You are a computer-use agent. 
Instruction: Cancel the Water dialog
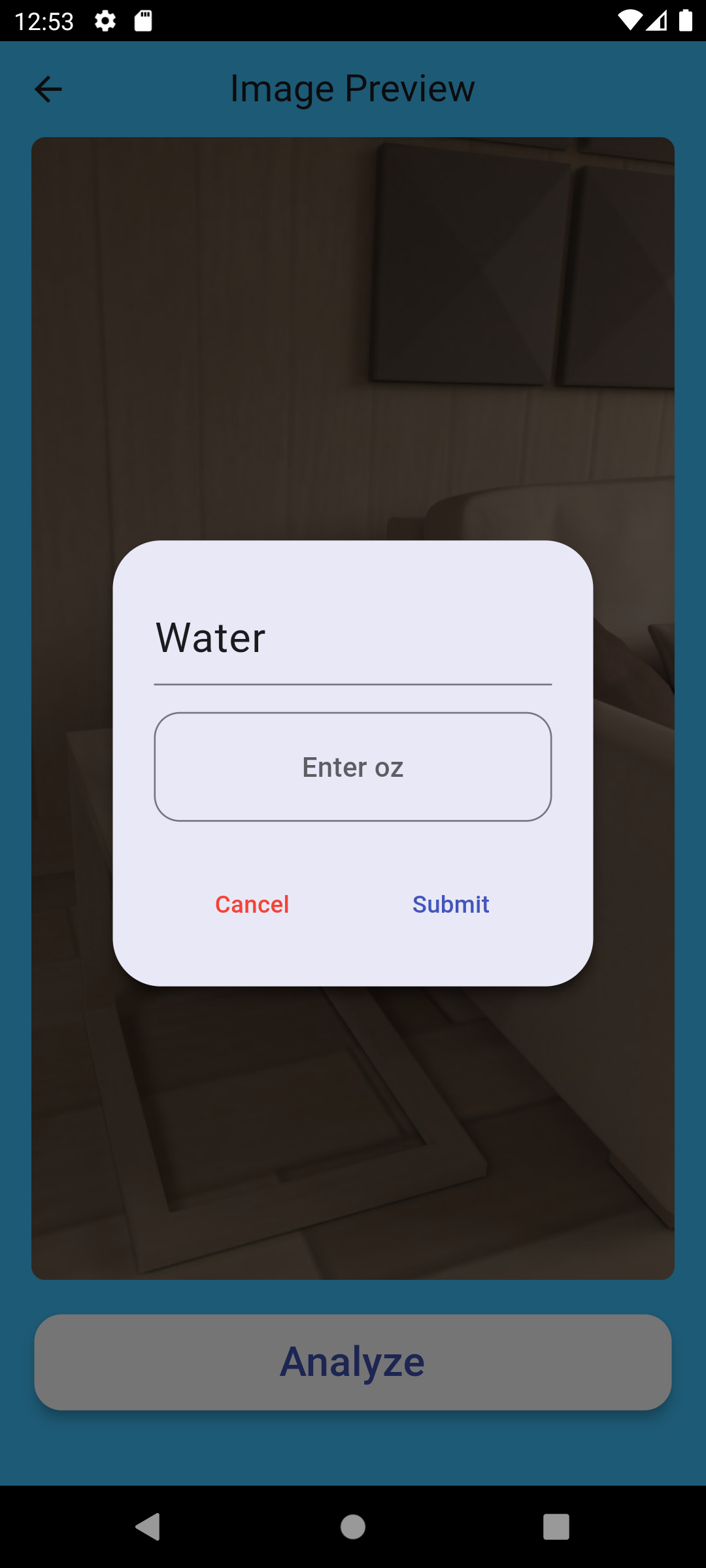(x=252, y=904)
